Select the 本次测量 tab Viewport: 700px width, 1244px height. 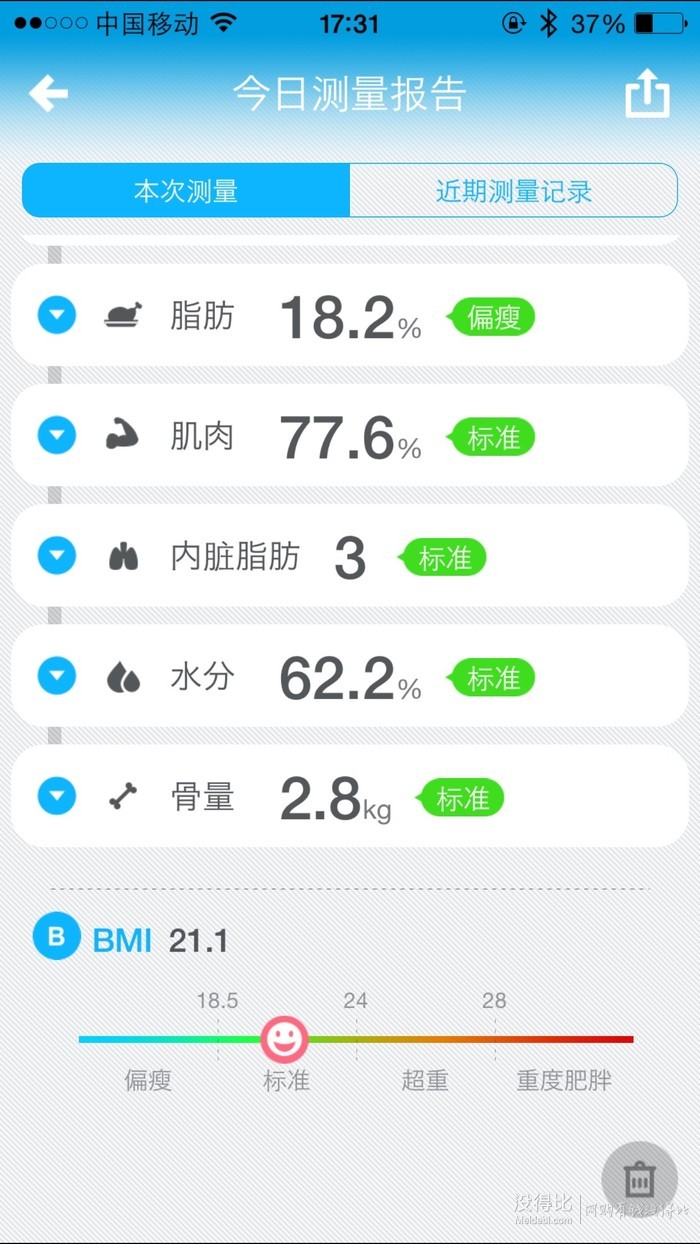coord(186,190)
